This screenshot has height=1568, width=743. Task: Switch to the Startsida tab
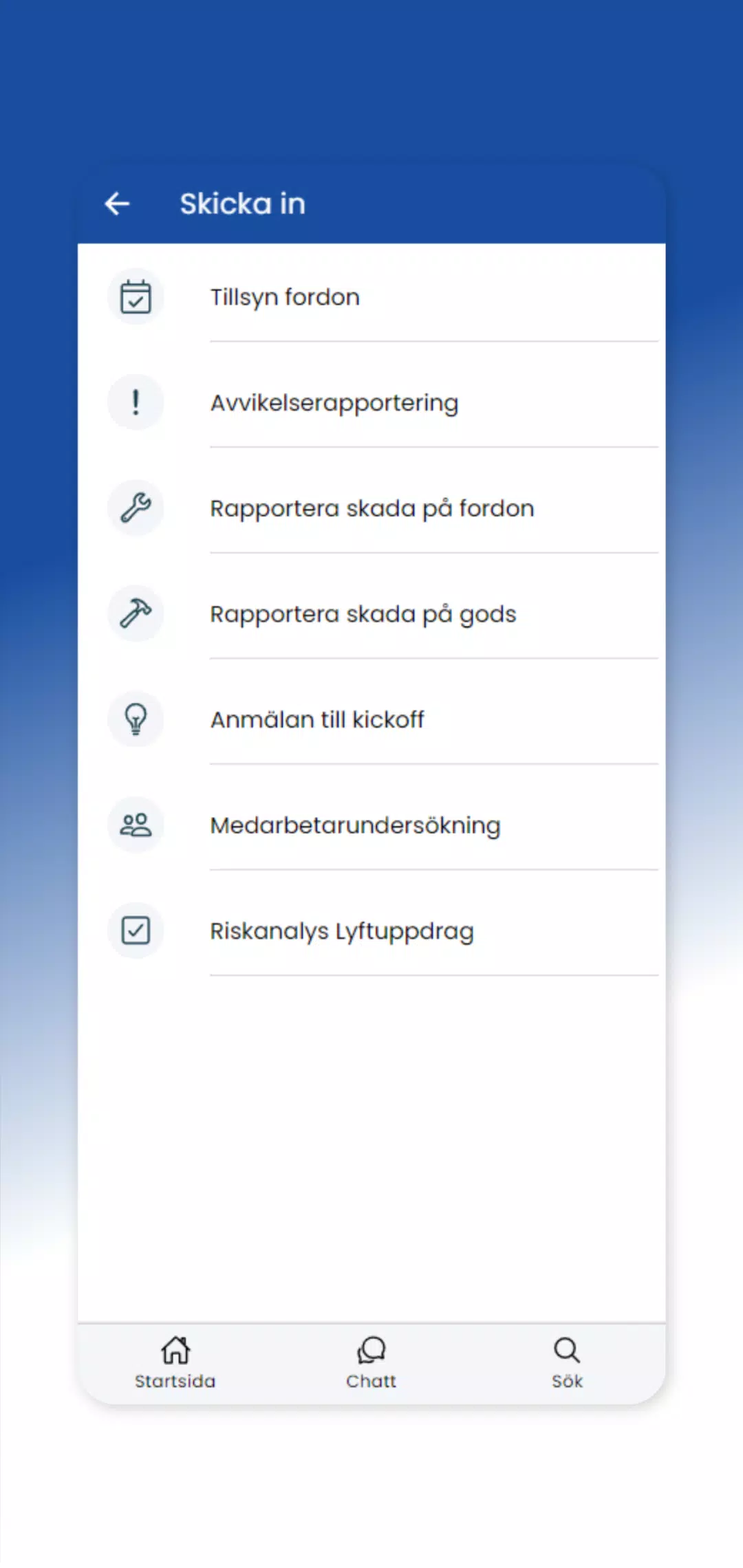[x=175, y=1363]
